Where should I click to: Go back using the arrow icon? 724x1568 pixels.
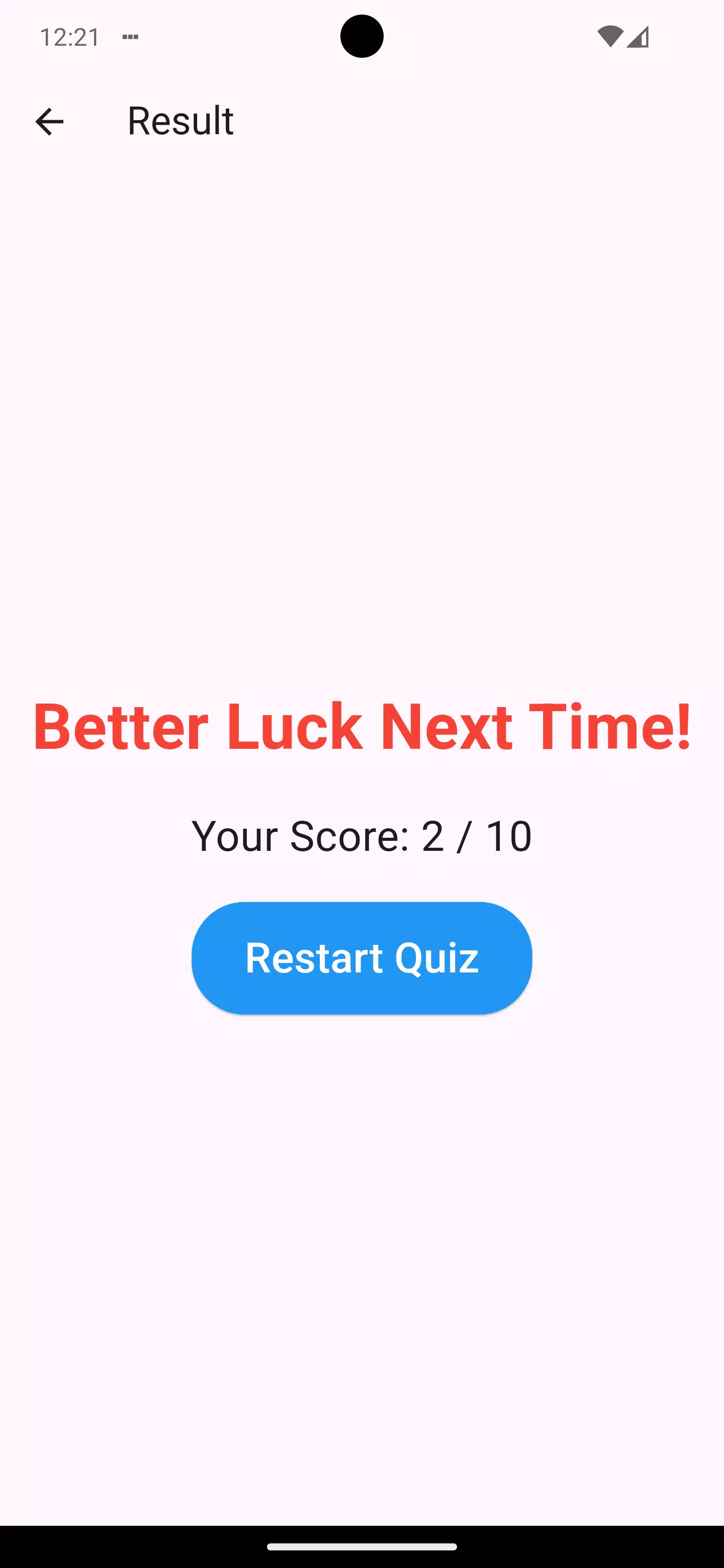click(x=49, y=121)
